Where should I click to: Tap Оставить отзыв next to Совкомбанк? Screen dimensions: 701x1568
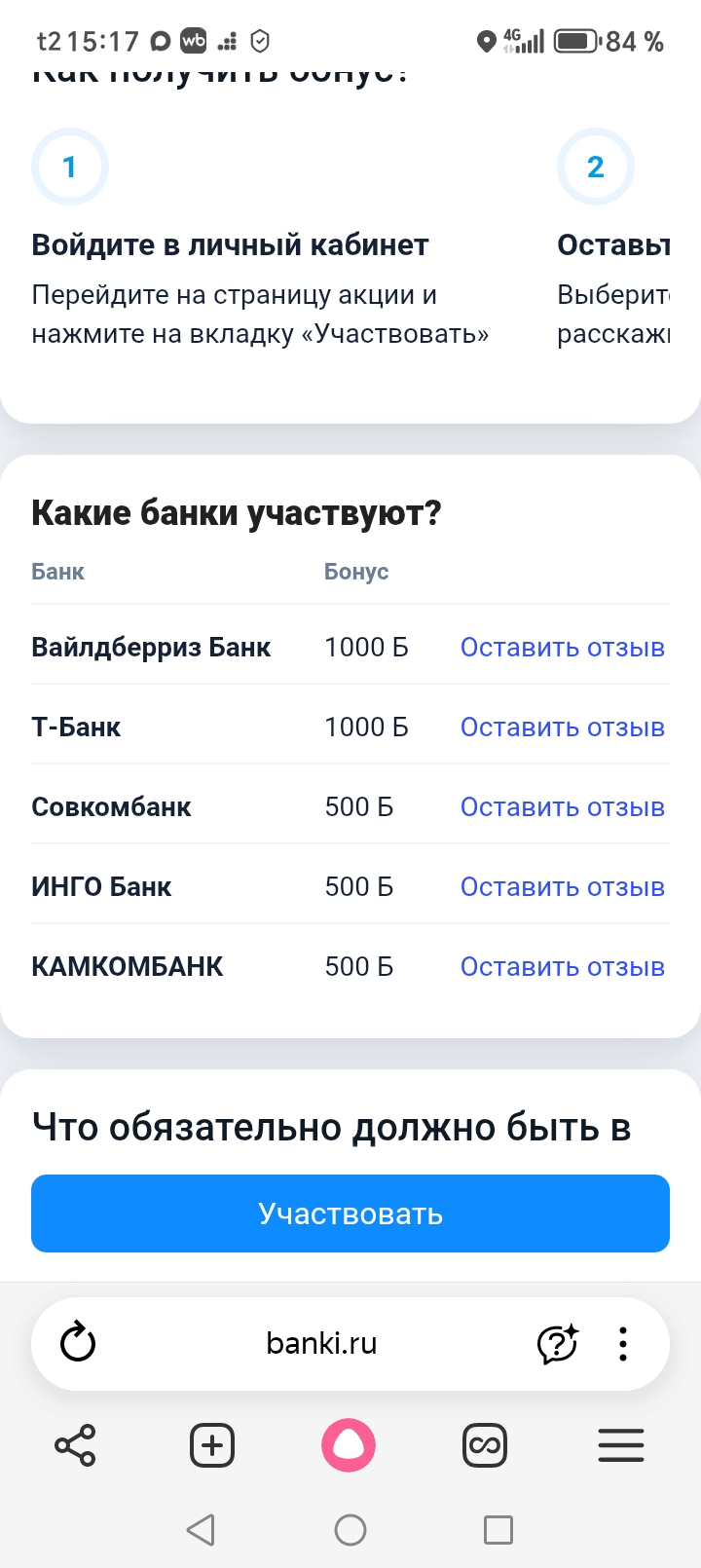tap(562, 807)
